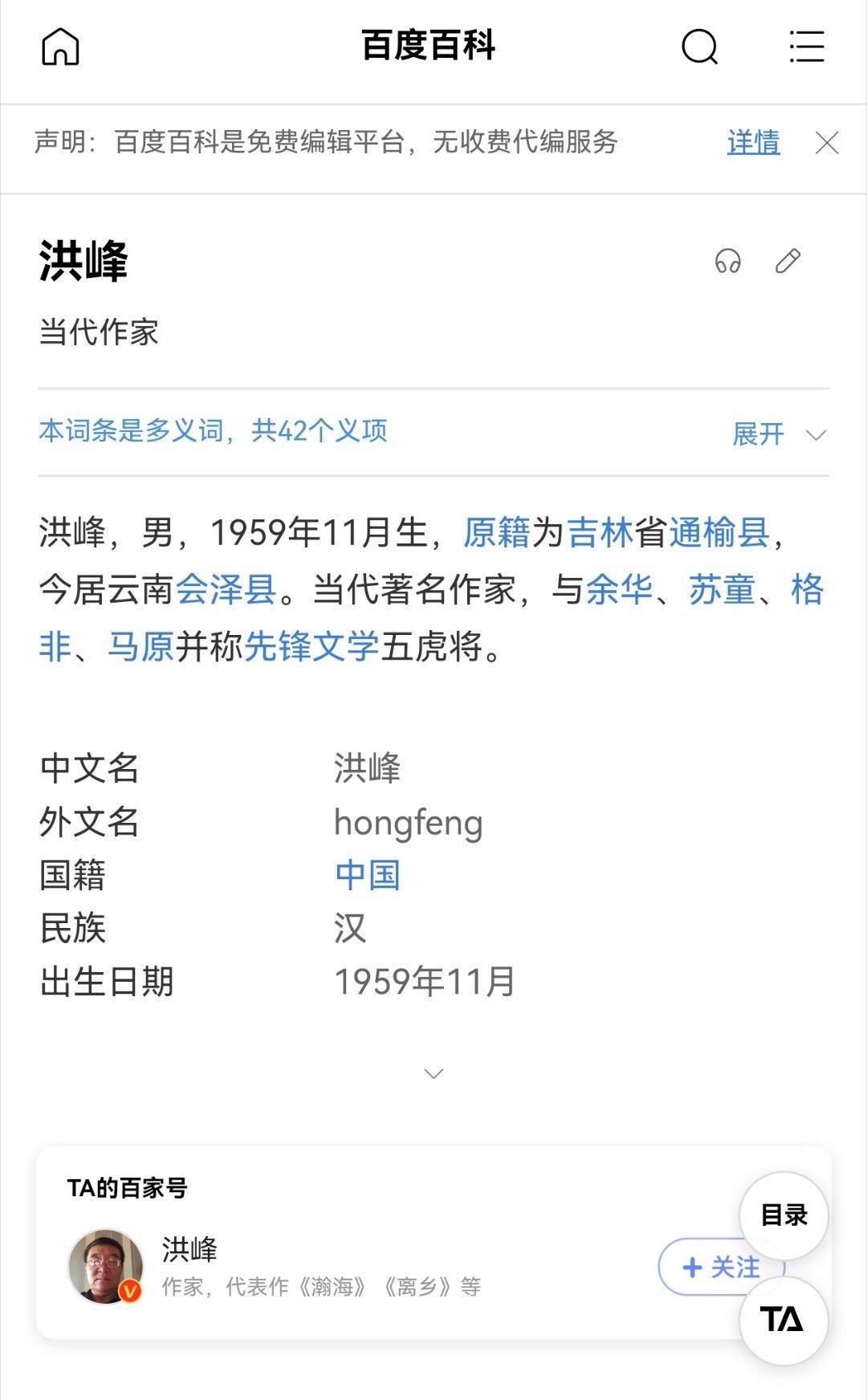The height and width of the screenshot is (1400, 867).
Task: Open the 会泽县 link
Action: coord(226,589)
